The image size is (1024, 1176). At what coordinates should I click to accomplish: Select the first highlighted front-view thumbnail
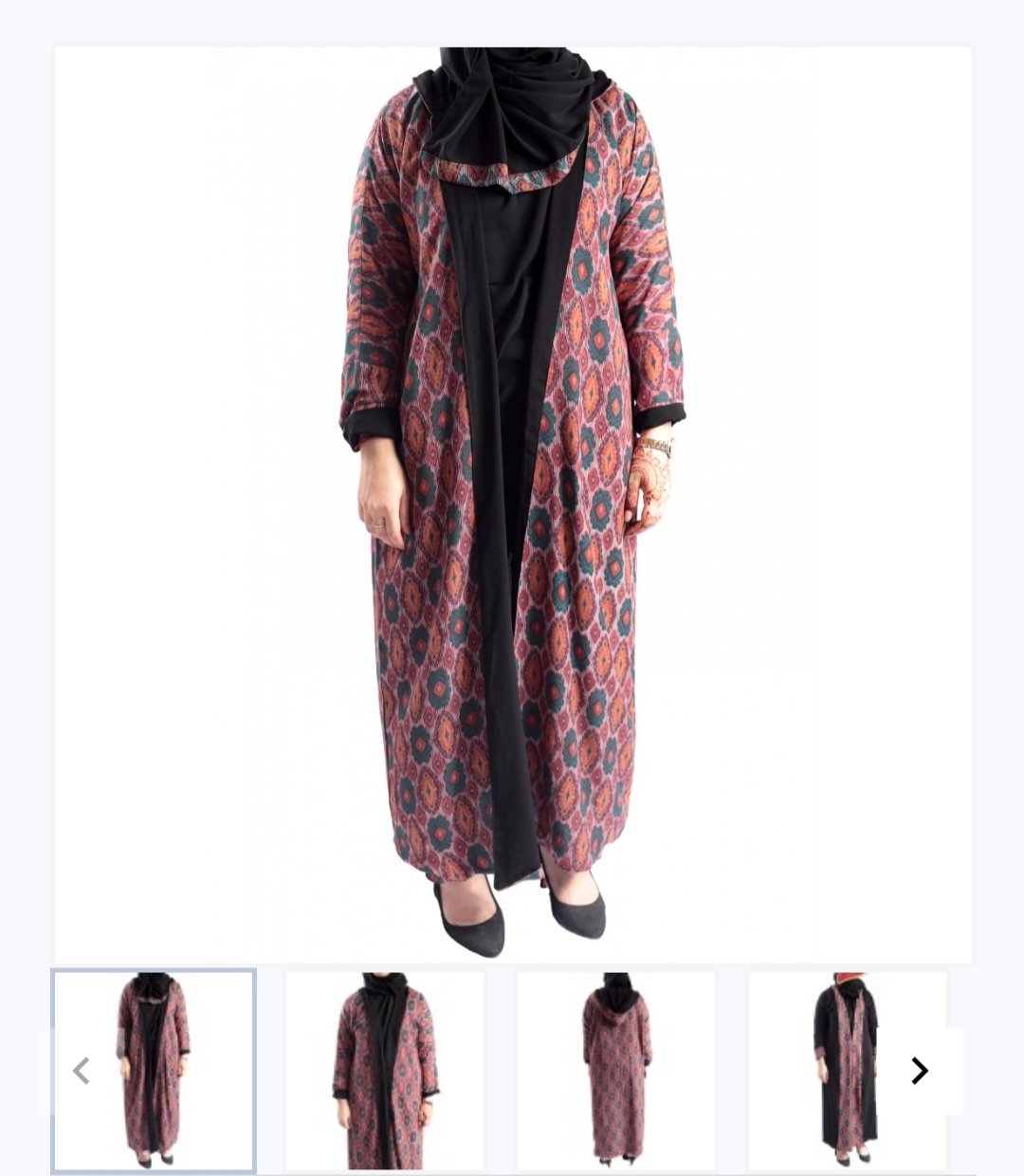(154, 1071)
